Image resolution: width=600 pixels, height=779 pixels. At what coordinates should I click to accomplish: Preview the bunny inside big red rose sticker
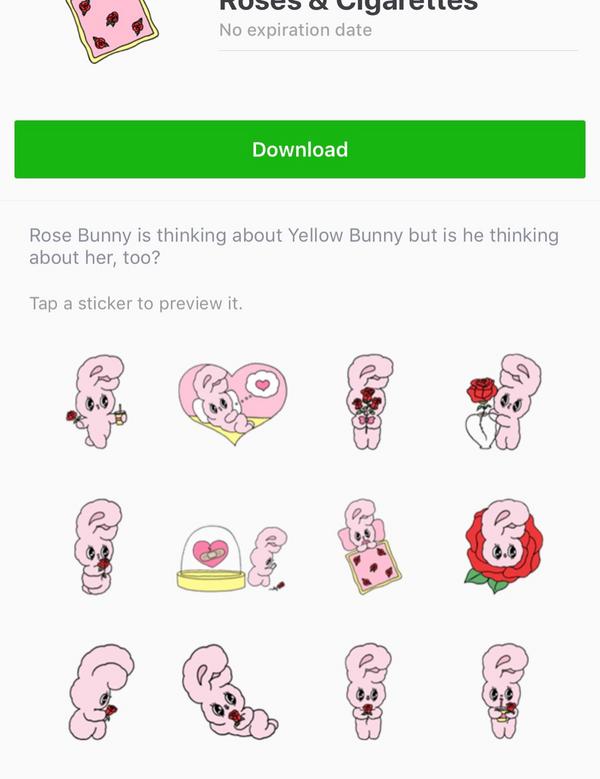tap(500, 546)
